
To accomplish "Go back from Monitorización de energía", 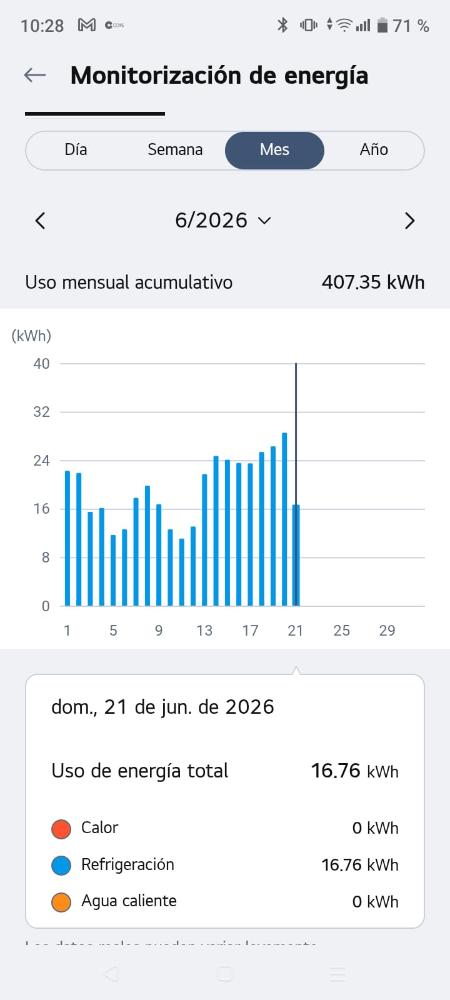I will [34, 75].
